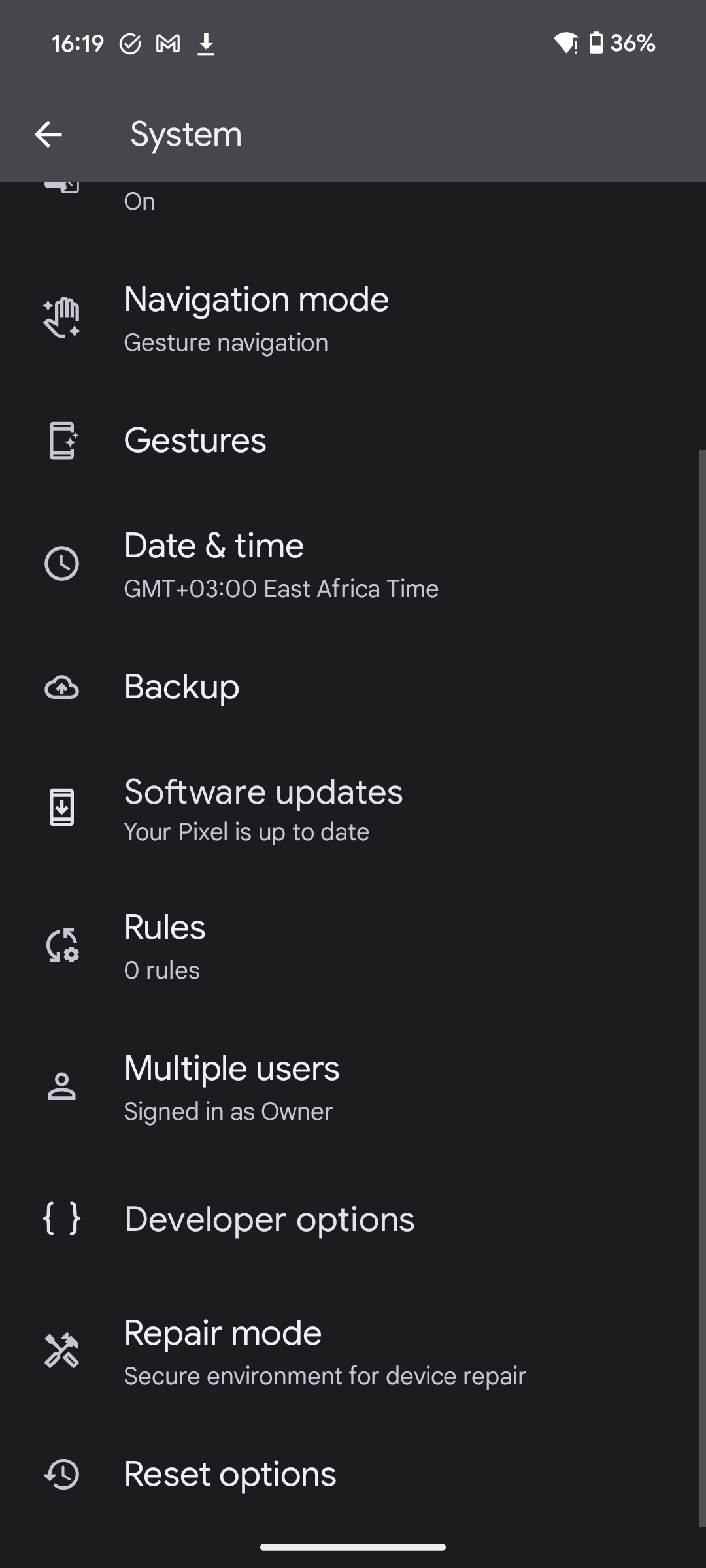Open Multiple users settings
Image resolution: width=706 pixels, height=1568 pixels.
(x=231, y=1087)
